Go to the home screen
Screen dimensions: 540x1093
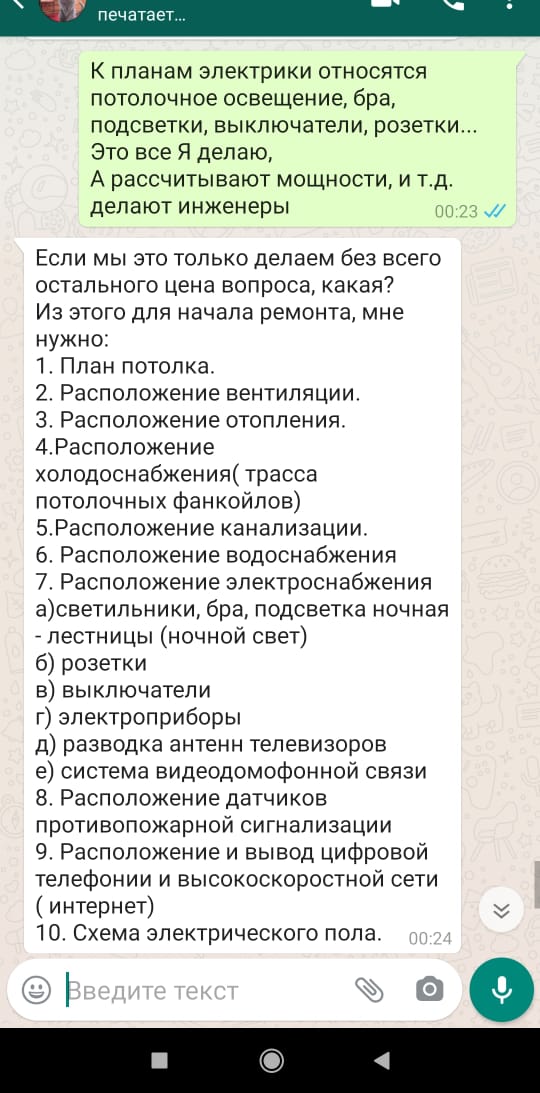[x=271, y=1060]
